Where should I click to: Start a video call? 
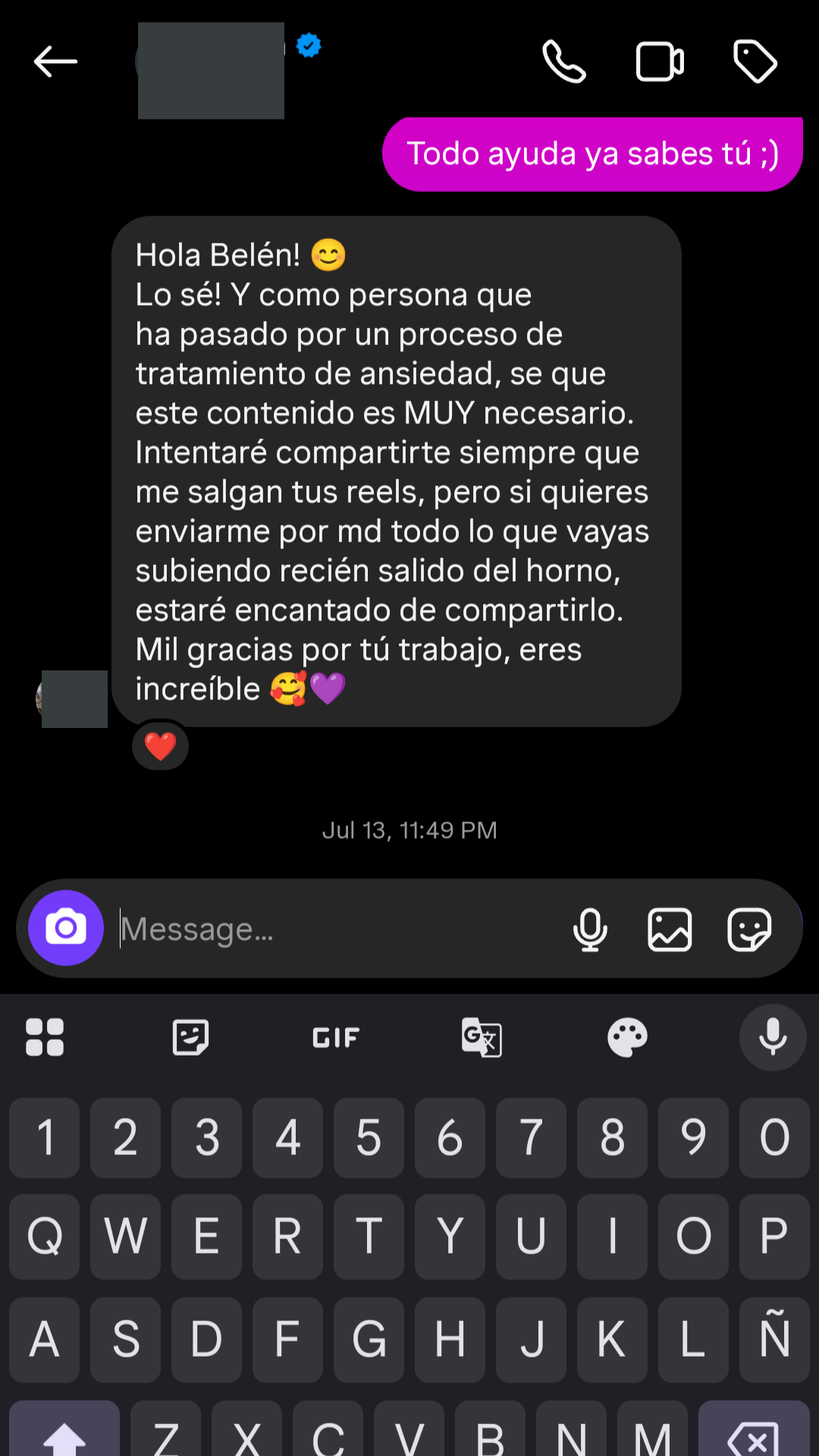pyautogui.click(x=659, y=61)
